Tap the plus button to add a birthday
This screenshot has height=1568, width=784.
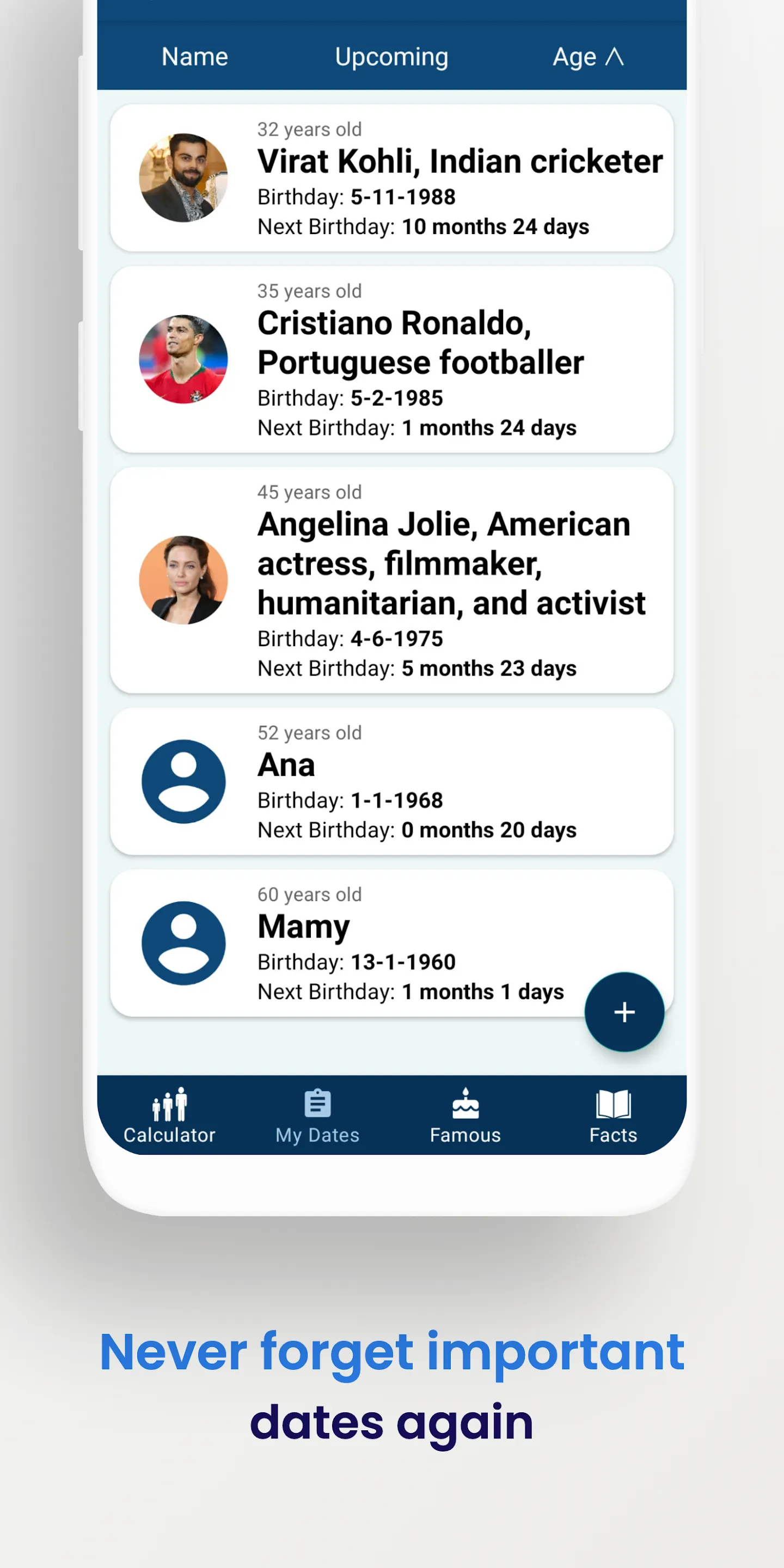[x=624, y=1012]
